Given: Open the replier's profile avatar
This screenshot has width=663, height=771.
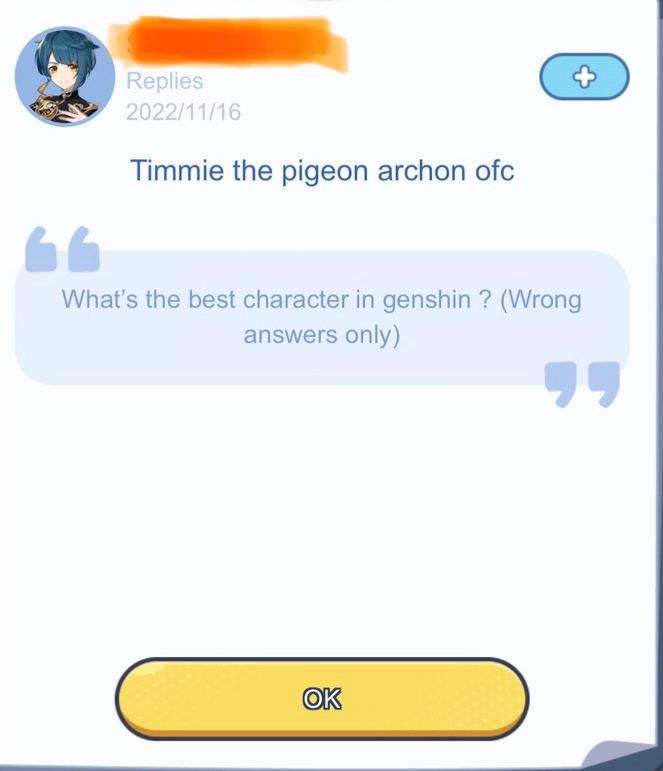Looking at the screenshot, I should pyautogui.click(x=65, y=77).
